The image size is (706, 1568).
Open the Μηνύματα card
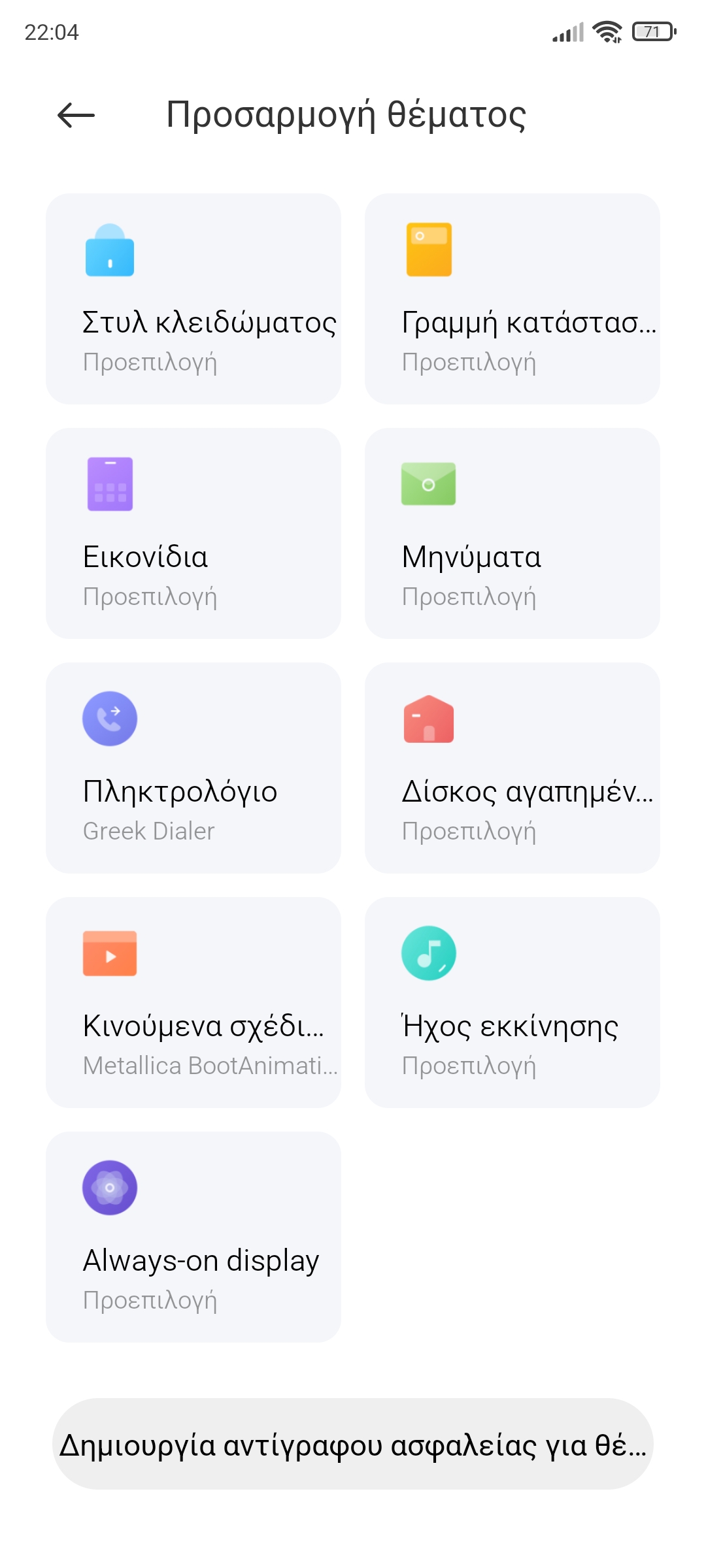click(x=513, y=533)
